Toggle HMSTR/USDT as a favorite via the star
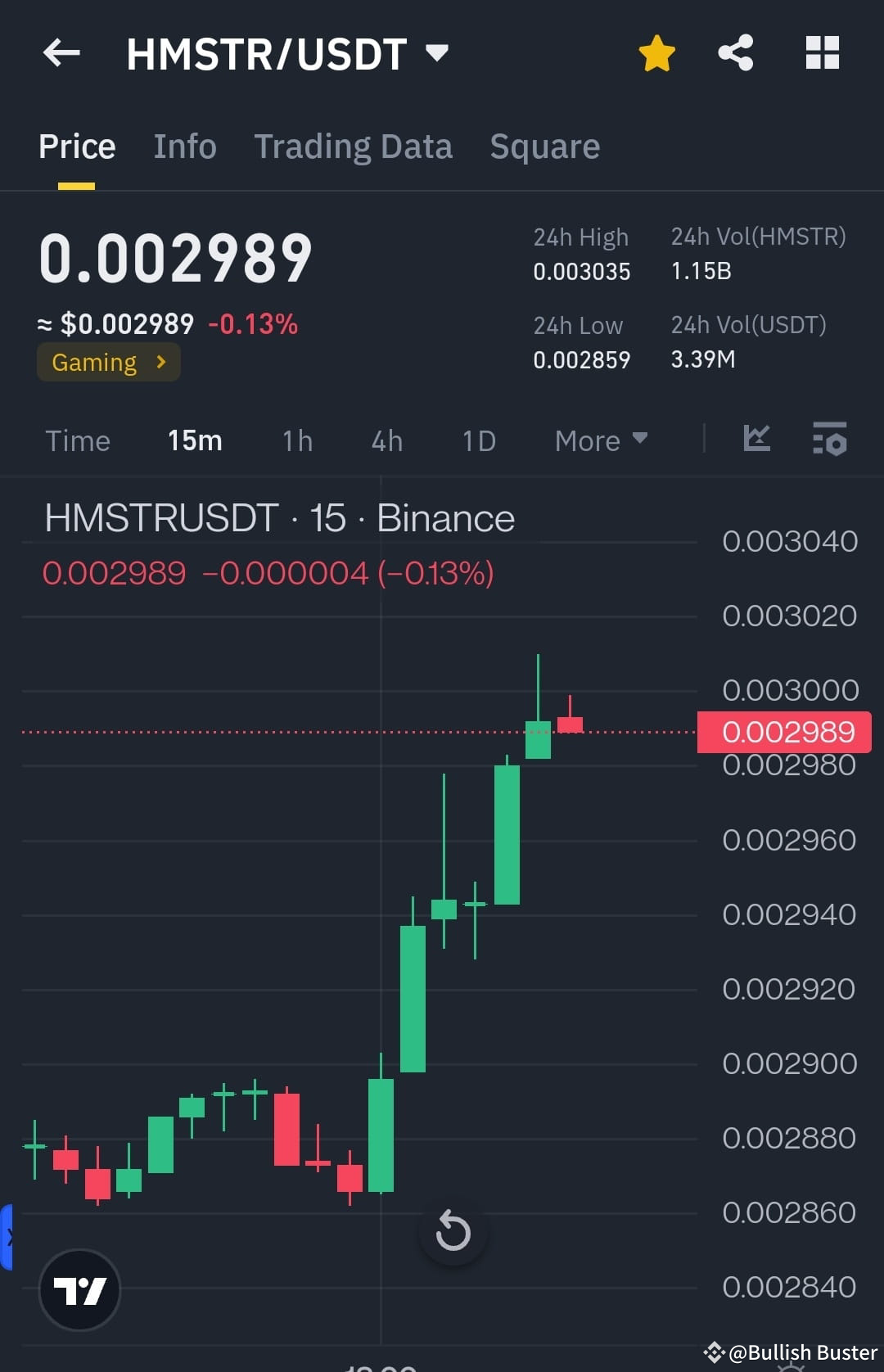This screenshot has height=1372, width=884. click(x=656, y=52)
